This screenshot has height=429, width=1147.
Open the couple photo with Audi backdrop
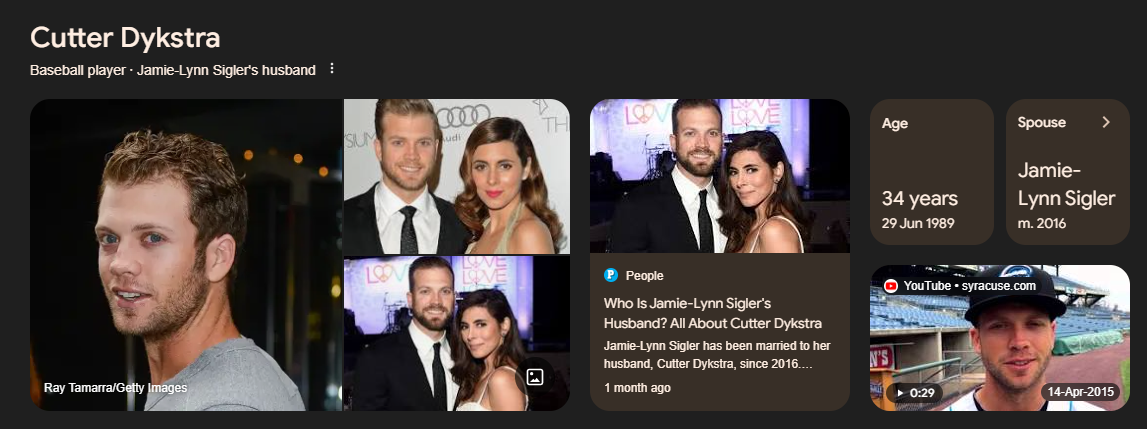point(456,176)
